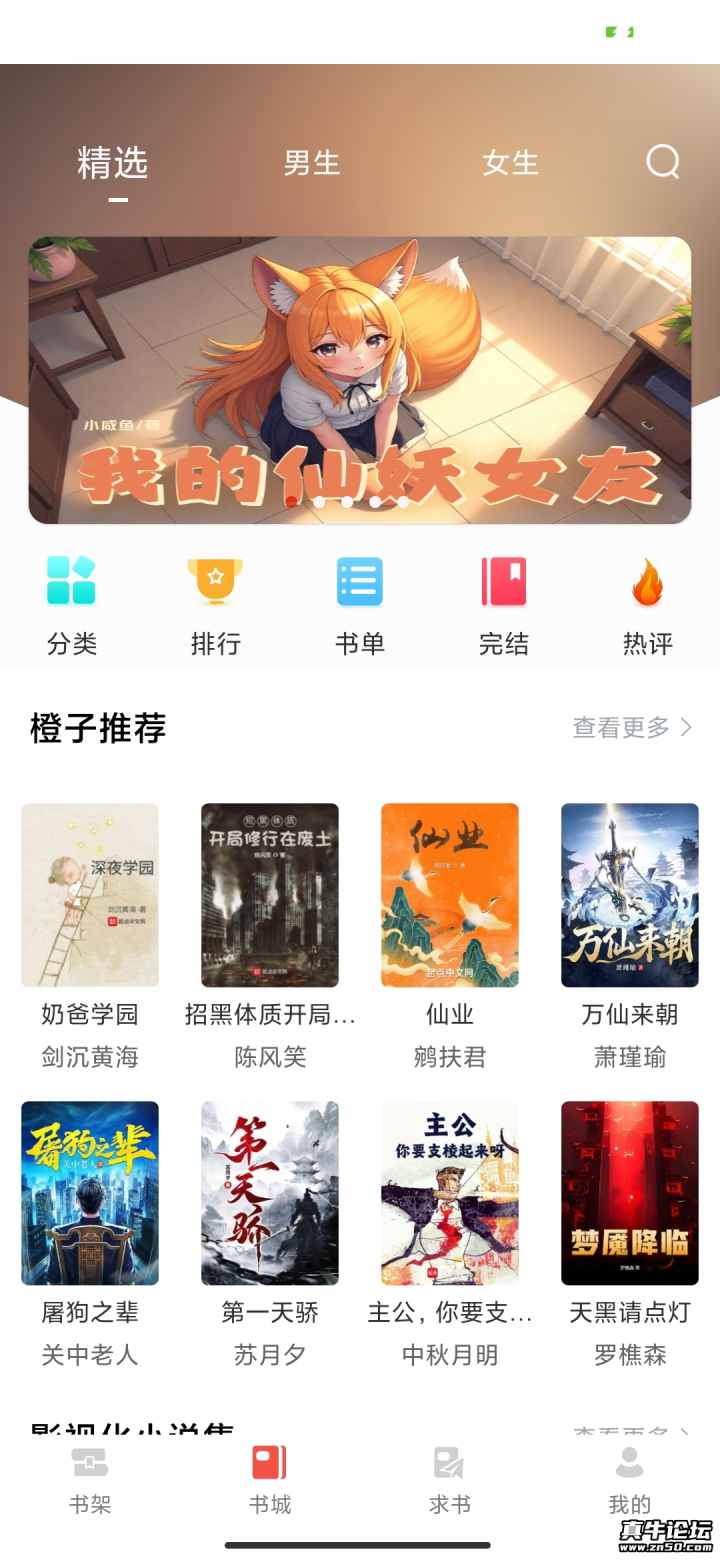Switch to the 求书 tab
Screen dimensions: 720x1560
[x=450, y=1482]
